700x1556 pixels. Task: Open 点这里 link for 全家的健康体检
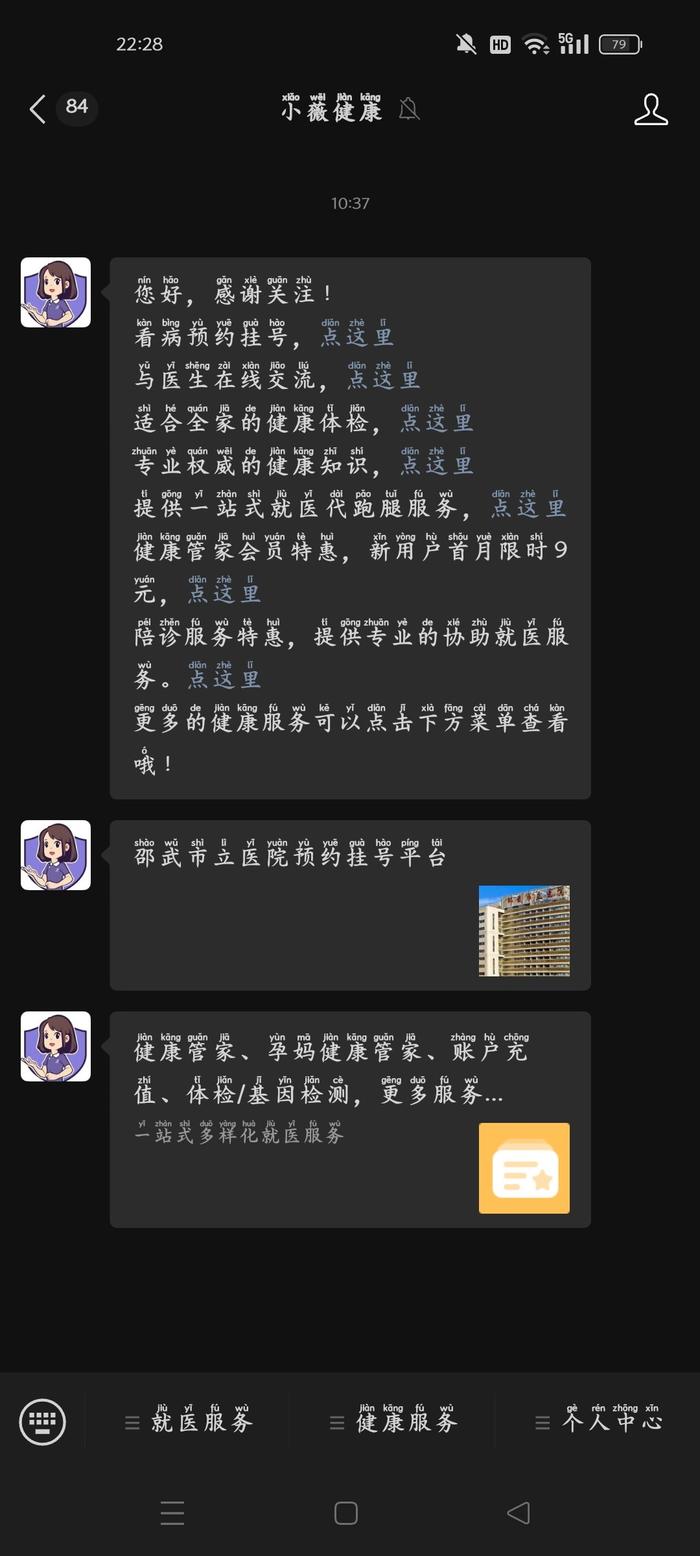[437, 422]
